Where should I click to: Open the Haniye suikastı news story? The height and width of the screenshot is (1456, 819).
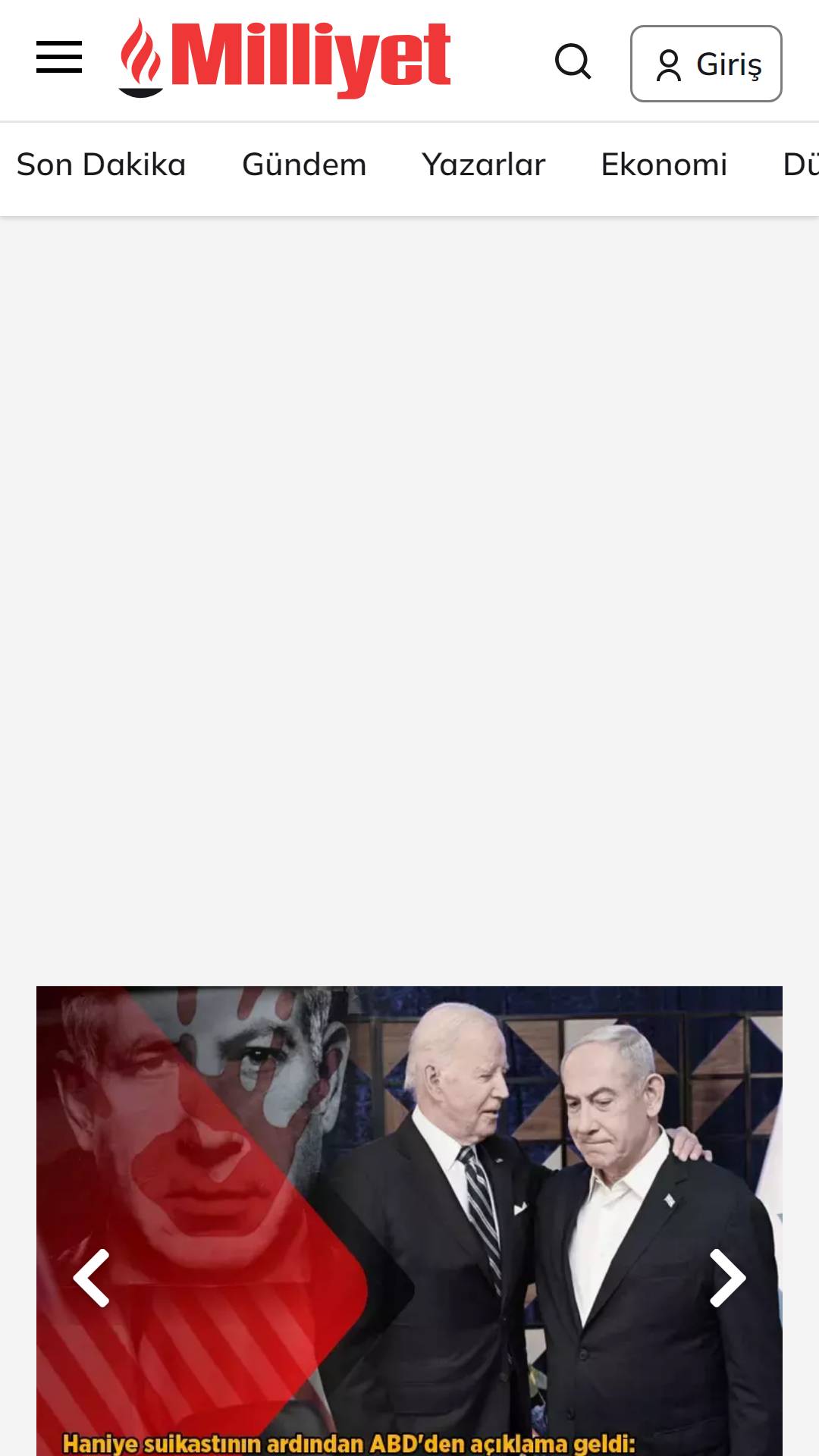click(x=409, y=1221)
